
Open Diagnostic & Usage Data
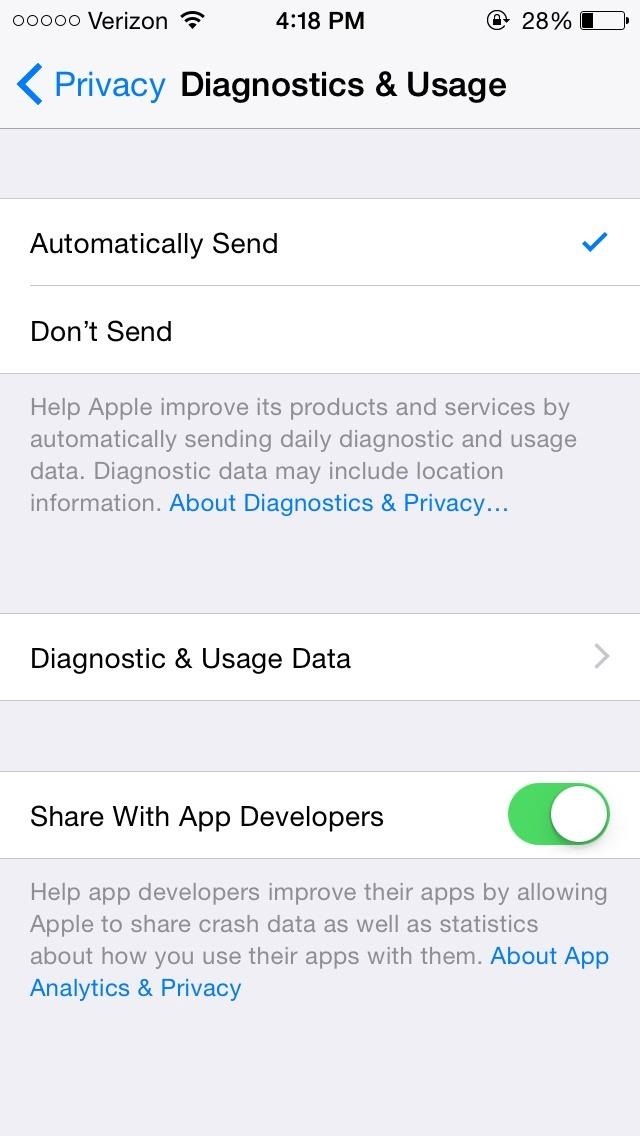(x=320, y=658)
